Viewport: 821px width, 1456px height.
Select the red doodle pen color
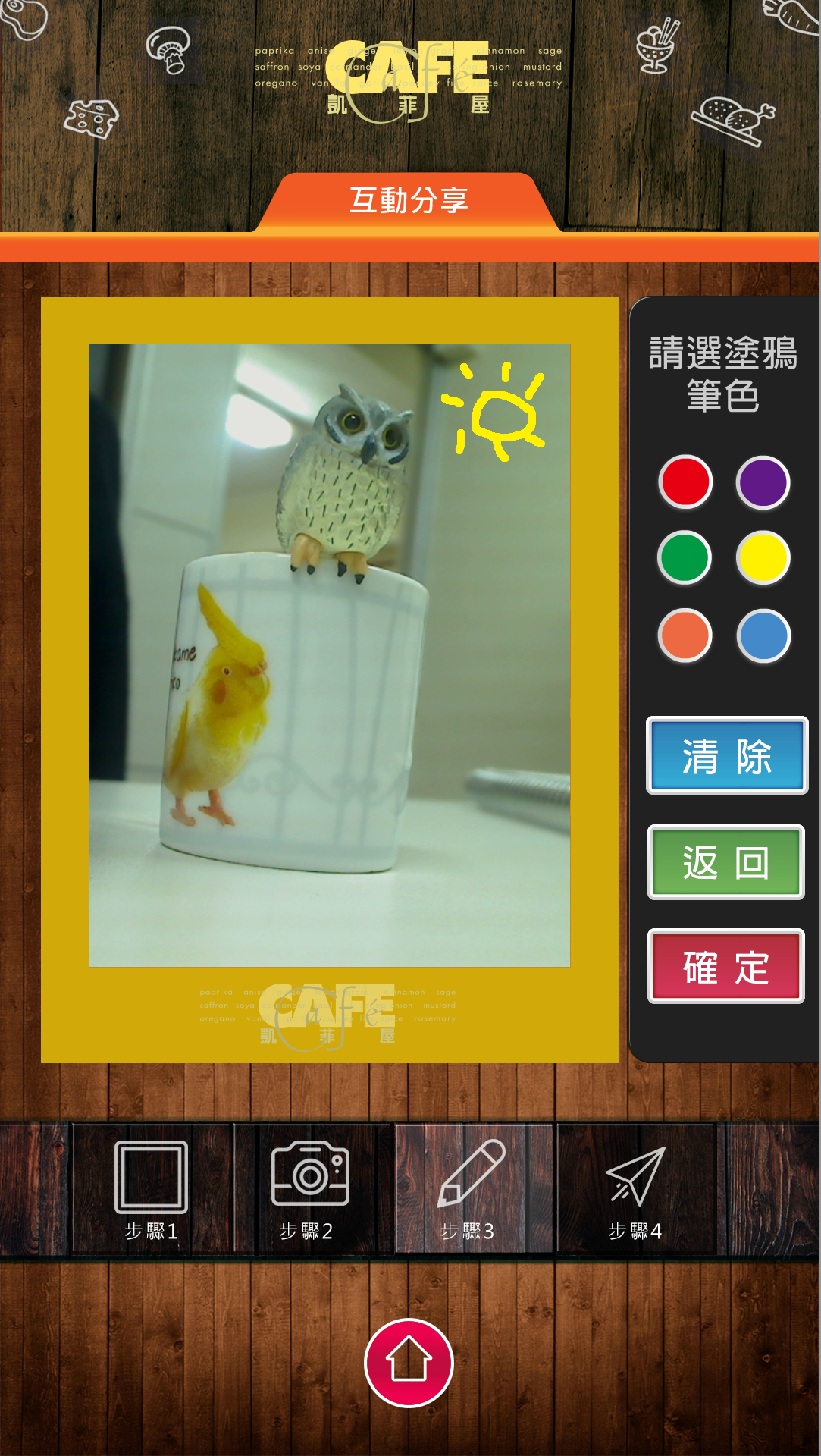pos(685,482)
